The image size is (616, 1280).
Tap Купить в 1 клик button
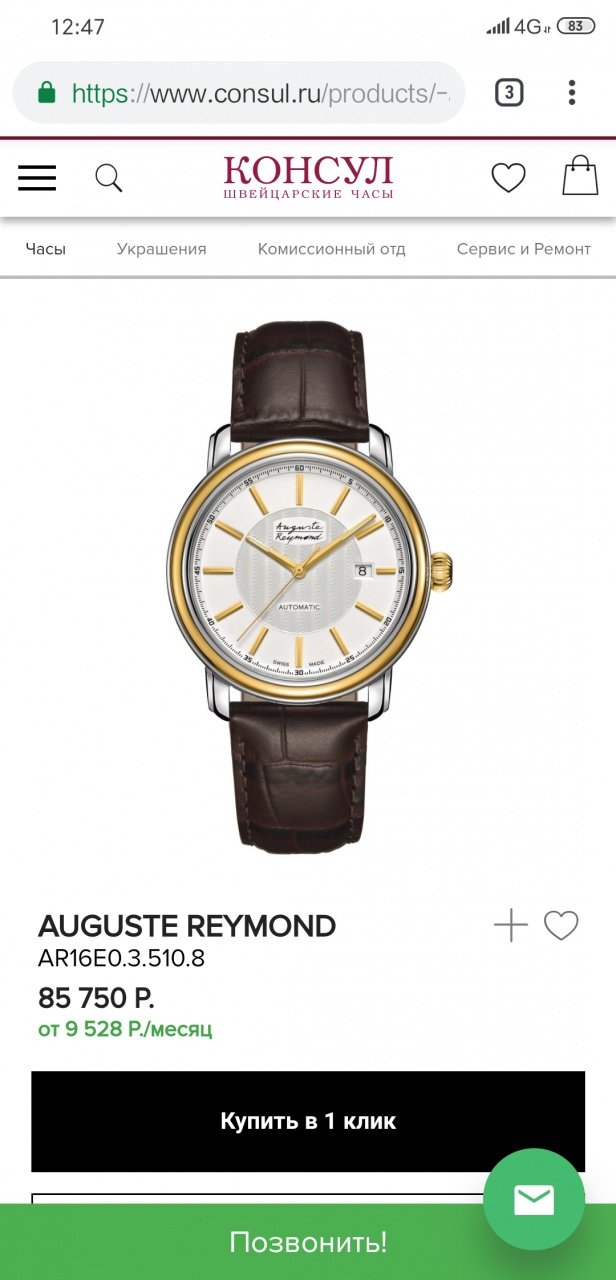pos(308,1121)
